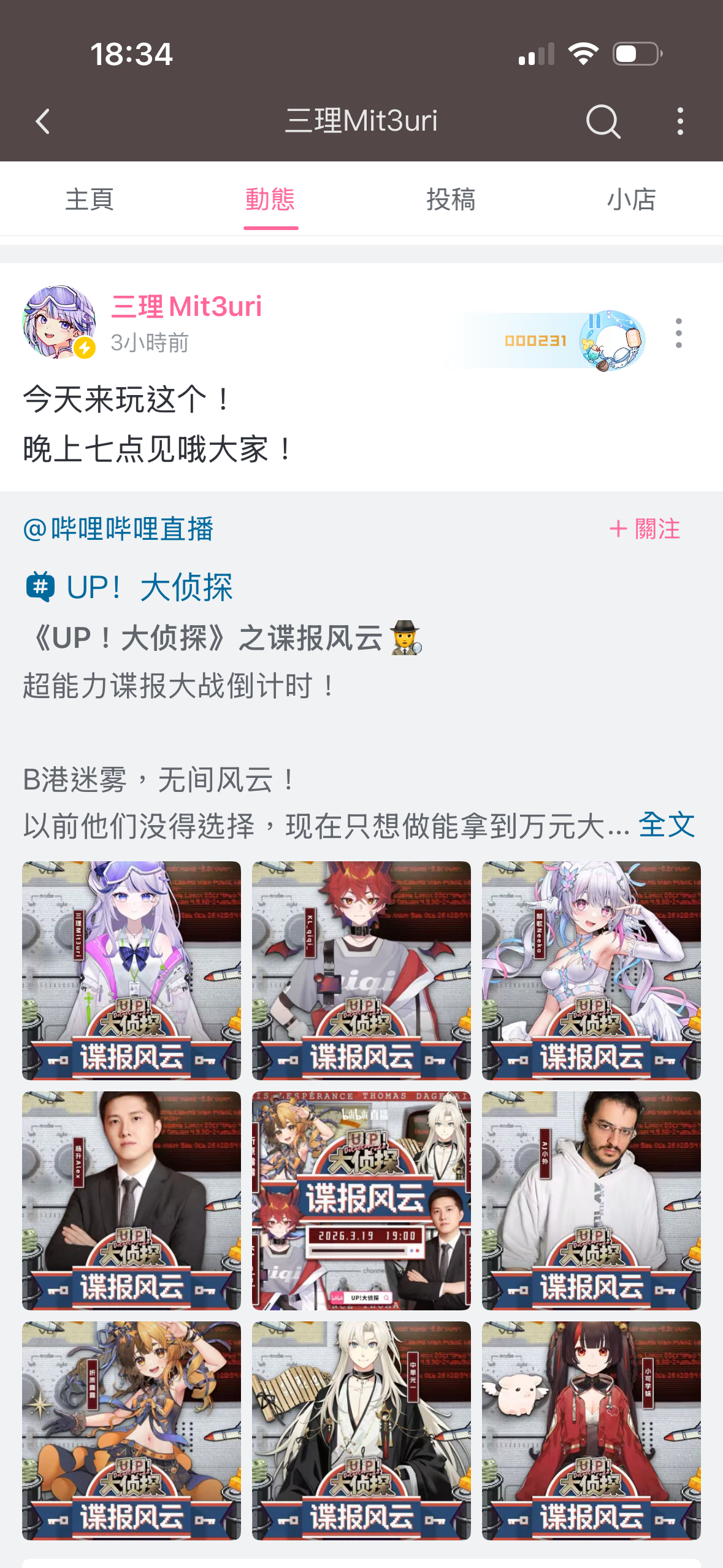Open 三理Mit3uri's avatar on the post
723x1568 pixels.
[x=59, y=321]
